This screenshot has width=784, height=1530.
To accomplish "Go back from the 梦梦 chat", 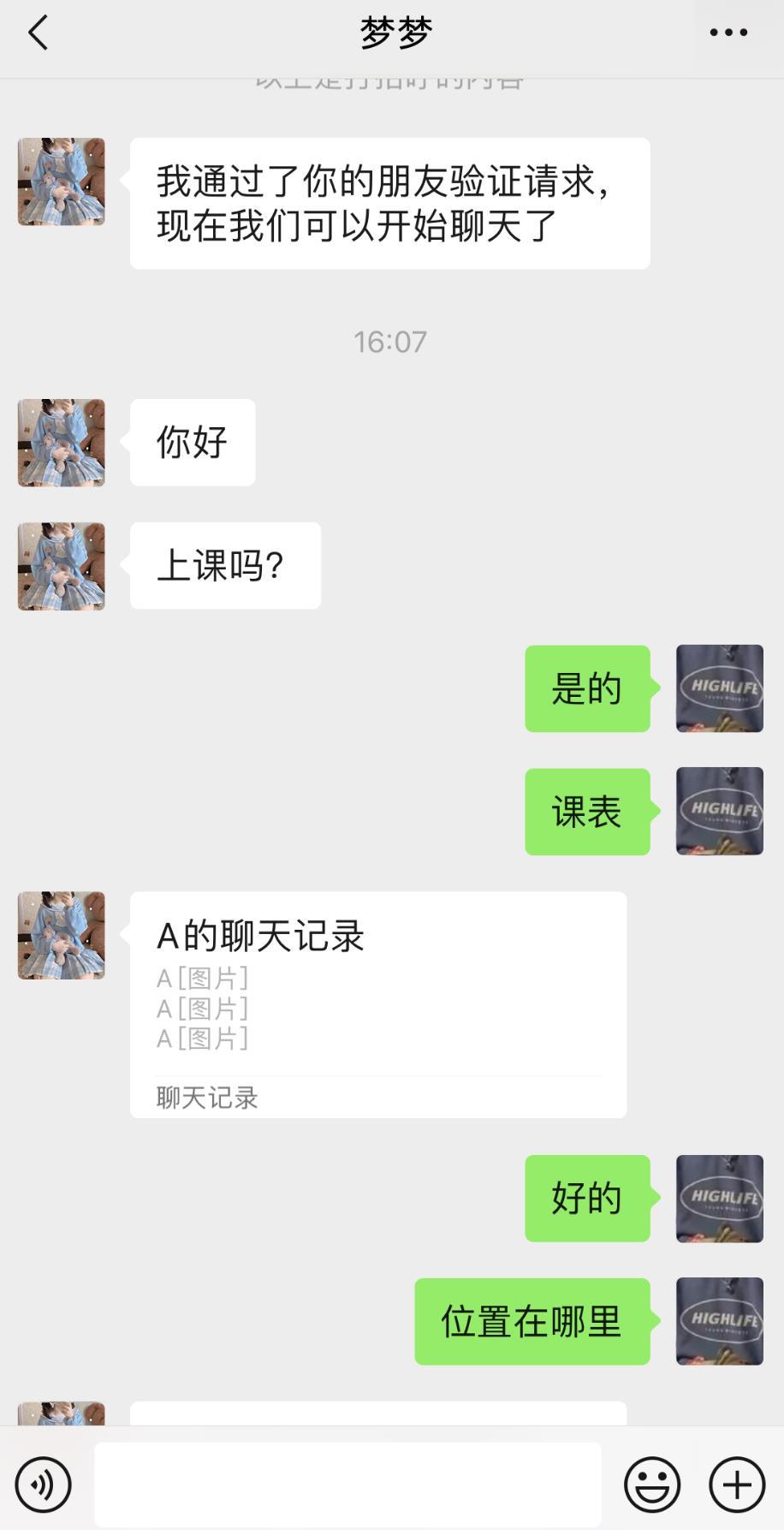I will click(39, 33).
